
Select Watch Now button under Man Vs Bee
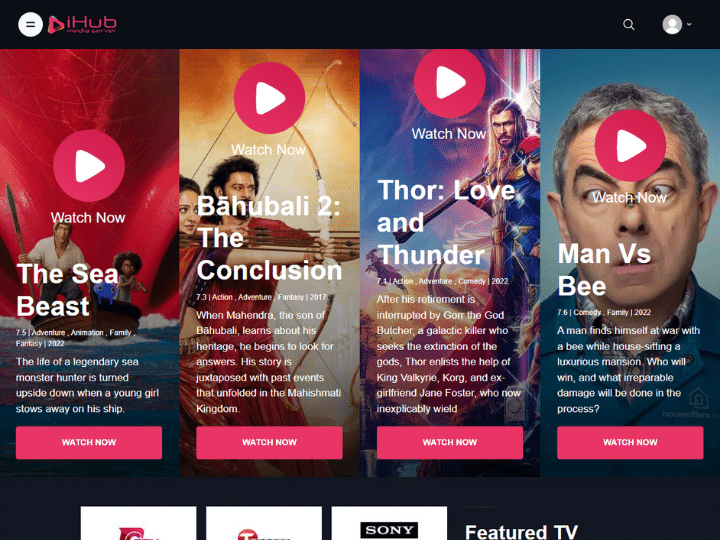click(x=630, y=442)
